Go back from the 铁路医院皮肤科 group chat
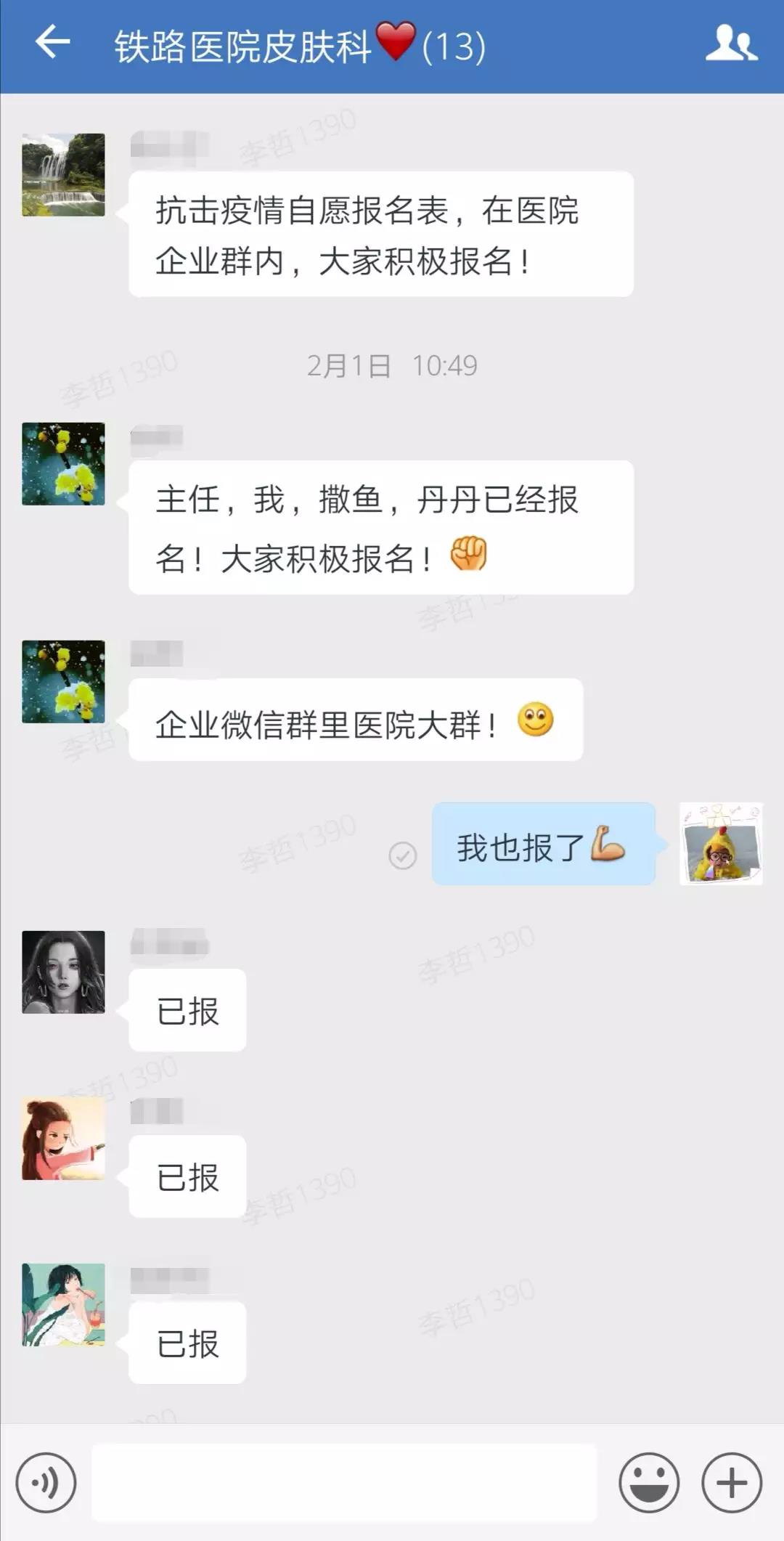This screenshot has height=1541, width=784. coord(52,42)
